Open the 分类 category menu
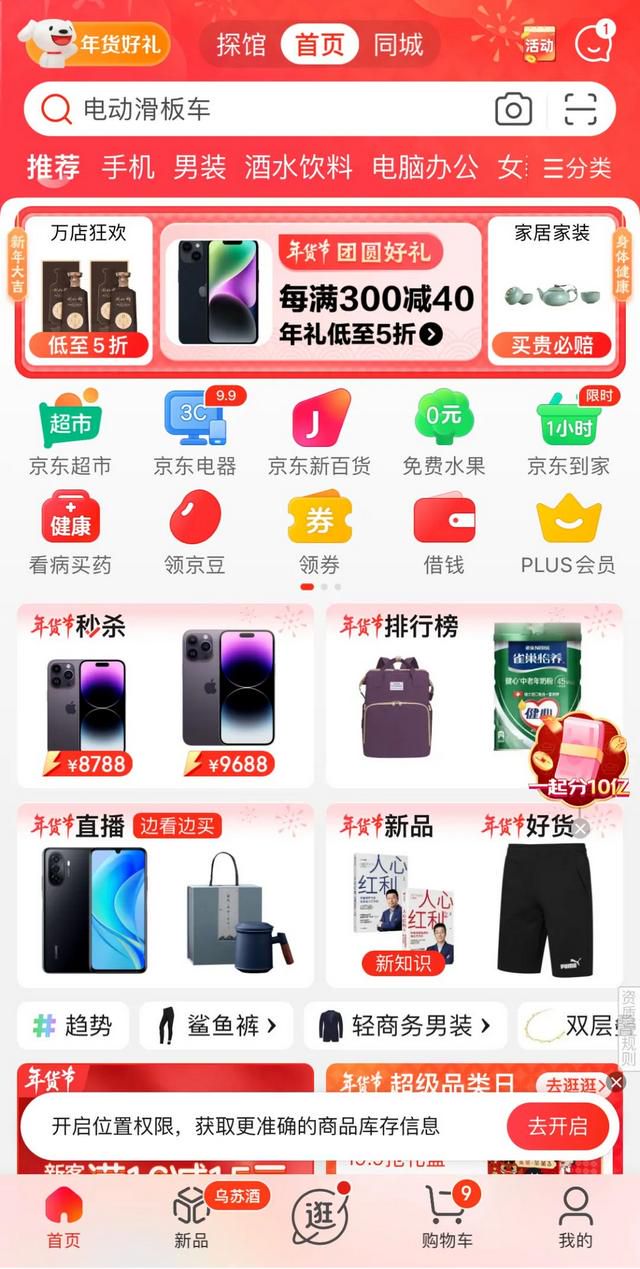The width and height of the screenshot is (640, 1269). click(577, 168)
